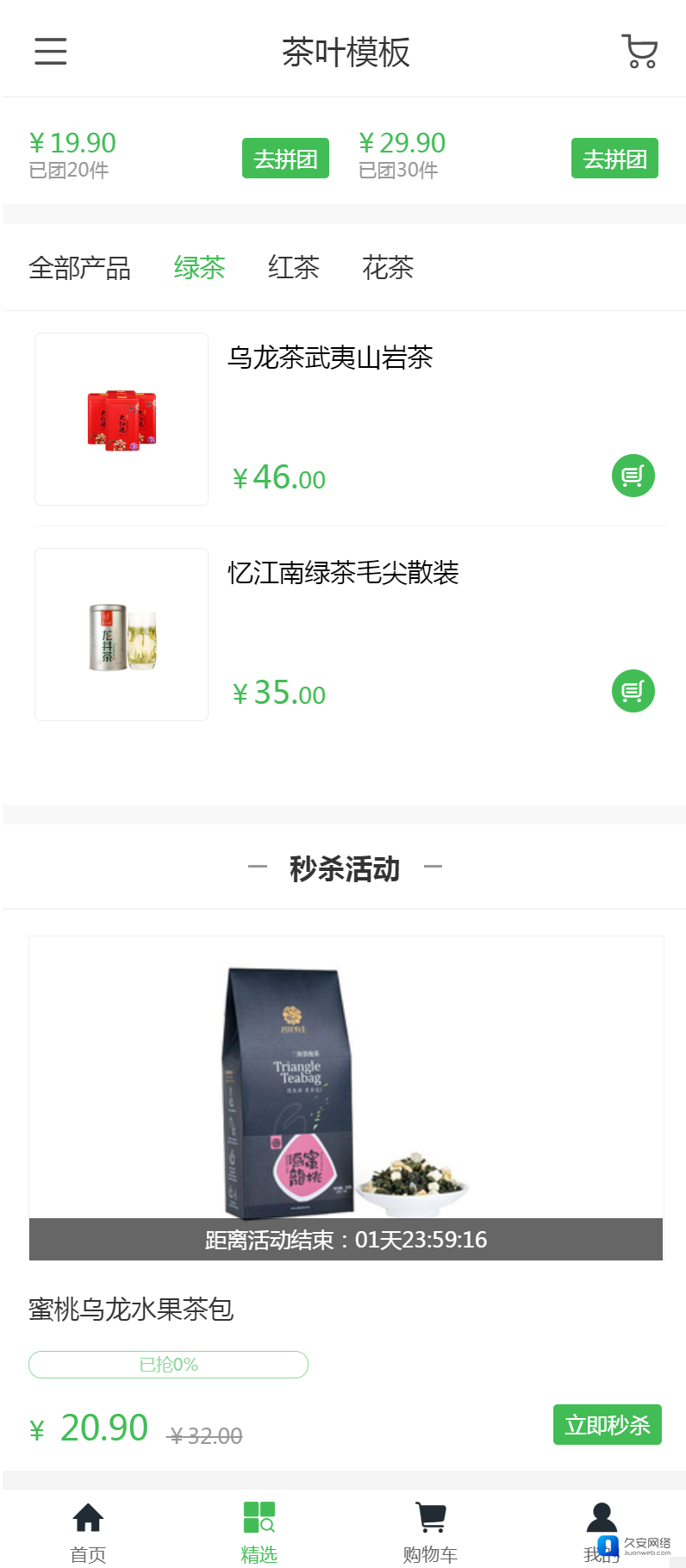Add 忆江南绿茶毛尖散装 to cart
Image resolution: width=686 pixels, height=1568 pixels.
(633, 691)
